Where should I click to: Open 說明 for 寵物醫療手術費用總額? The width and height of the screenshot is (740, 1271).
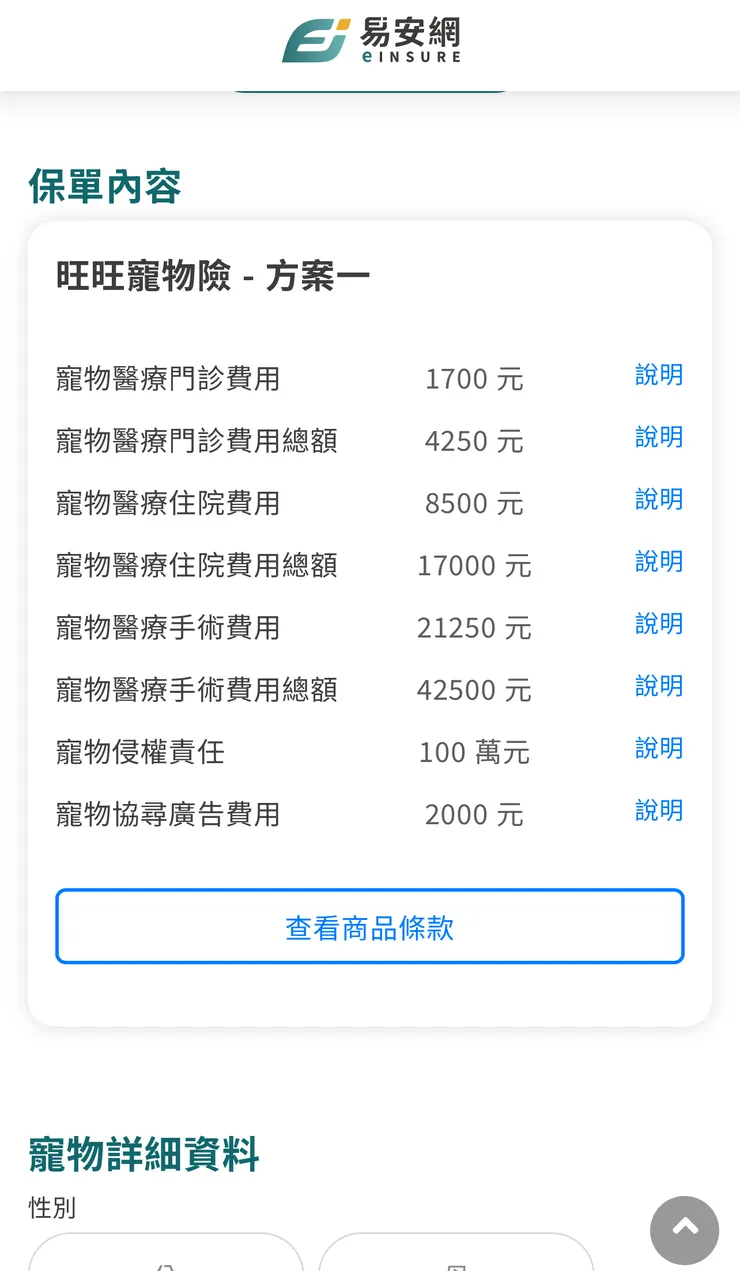coord(658,686)
